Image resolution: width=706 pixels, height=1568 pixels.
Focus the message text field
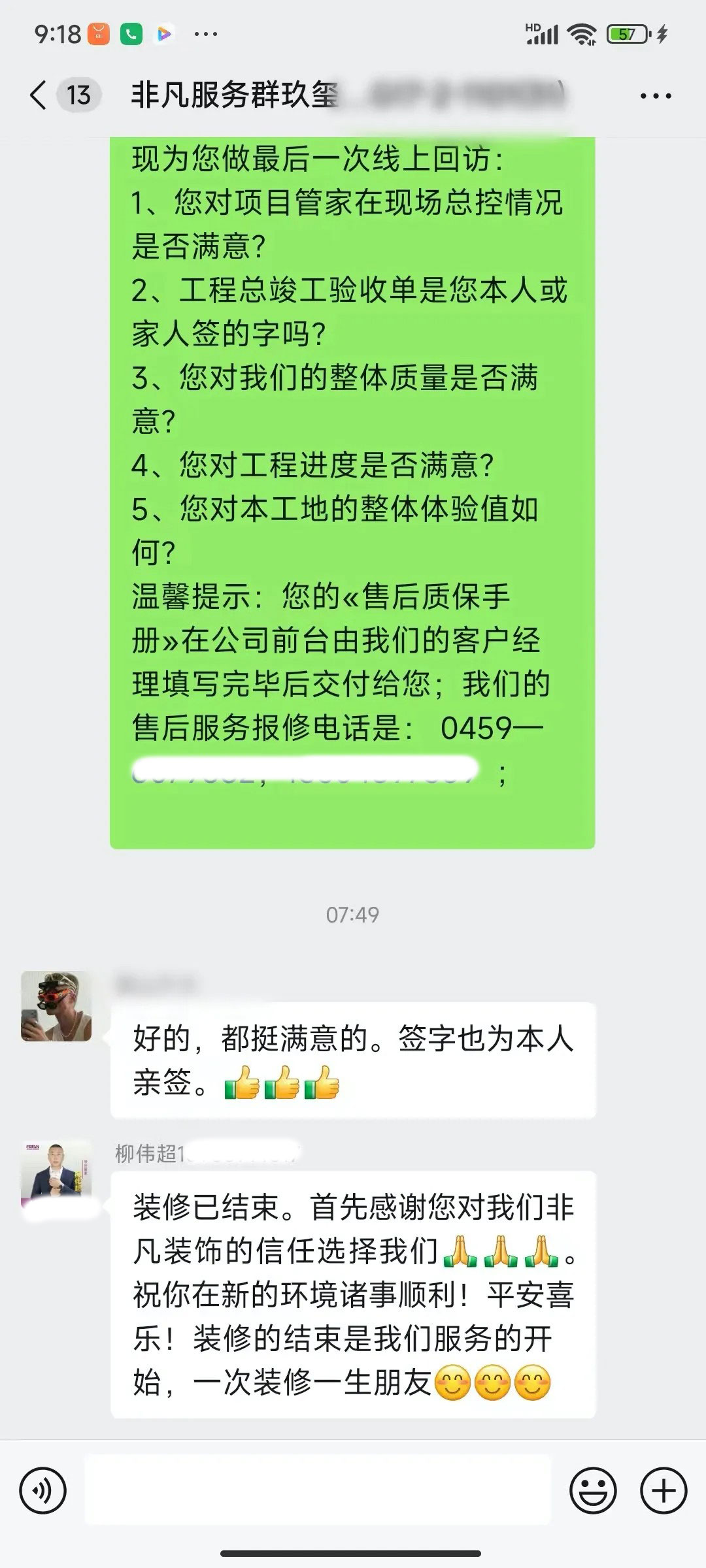tap(318, 1490)
